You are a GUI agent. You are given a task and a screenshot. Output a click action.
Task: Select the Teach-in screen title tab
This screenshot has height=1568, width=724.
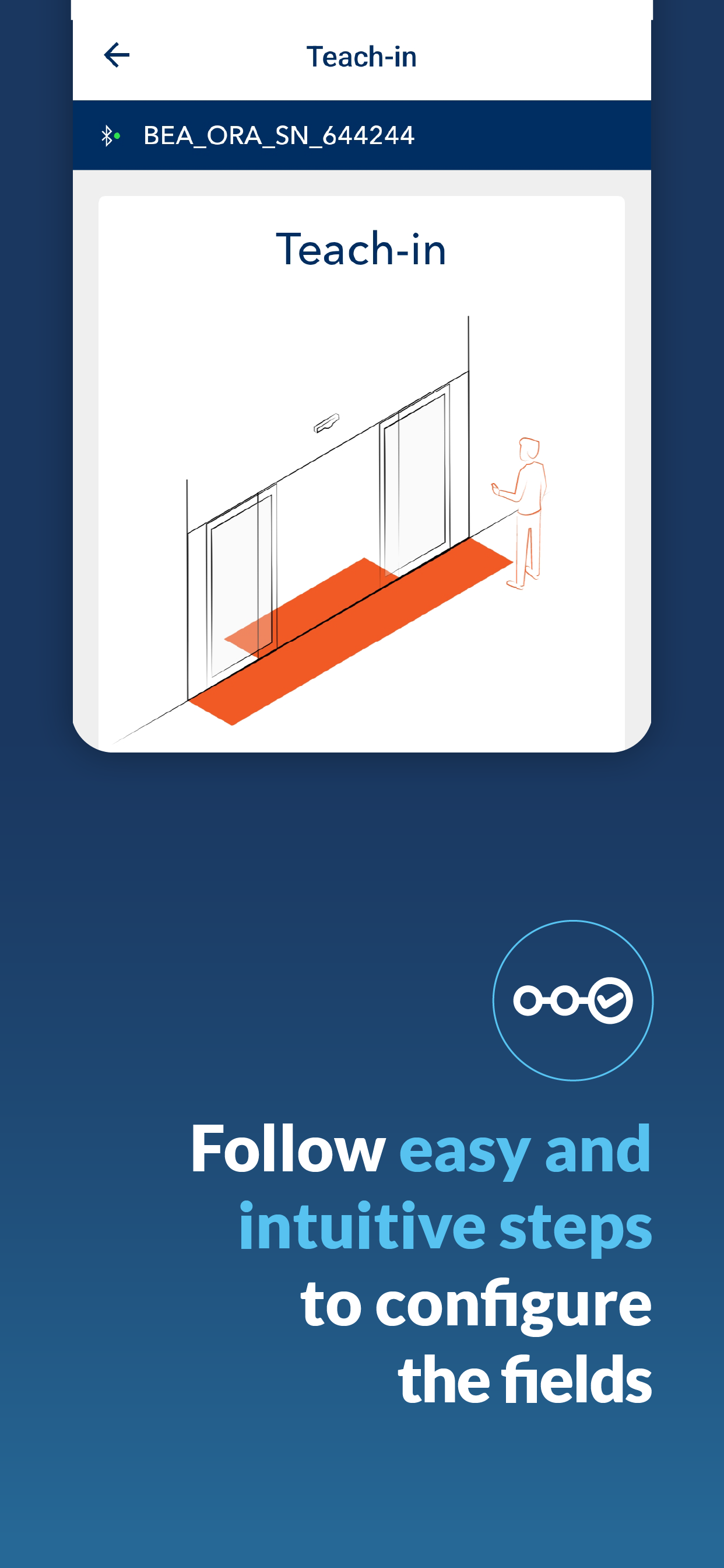tap(361, 56)
